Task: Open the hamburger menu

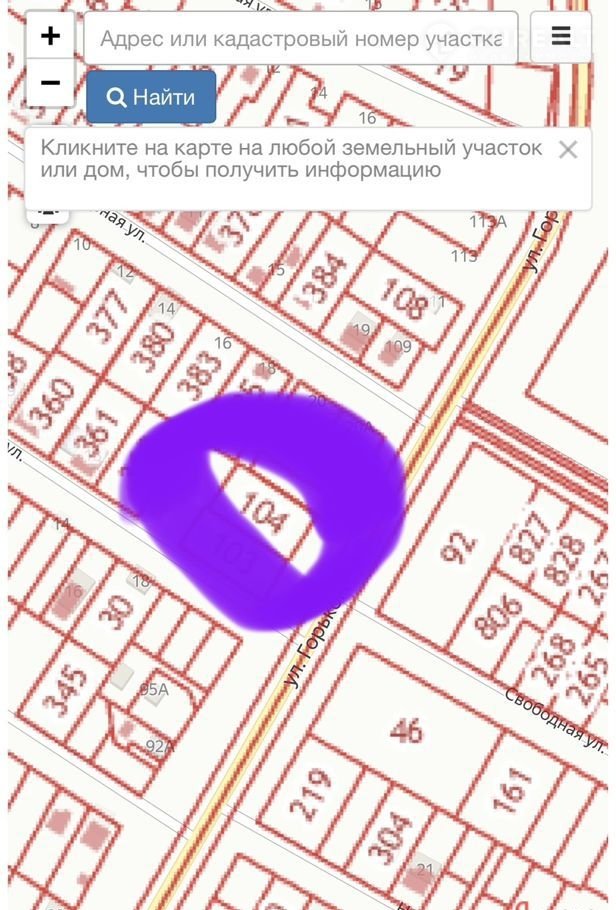Action: click(x=560, y=38)
